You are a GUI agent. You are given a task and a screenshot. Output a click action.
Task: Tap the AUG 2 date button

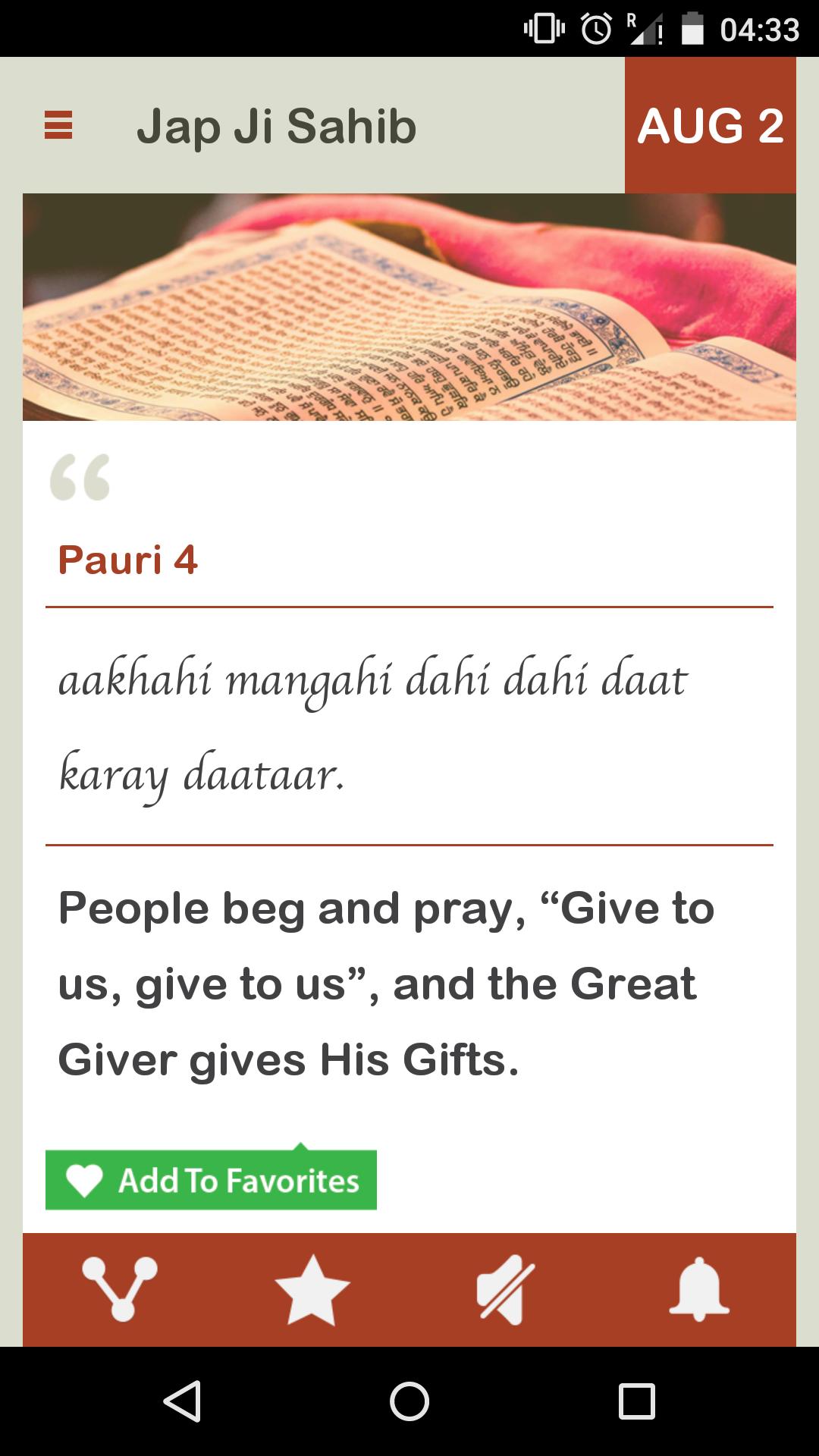click(710, 125)
